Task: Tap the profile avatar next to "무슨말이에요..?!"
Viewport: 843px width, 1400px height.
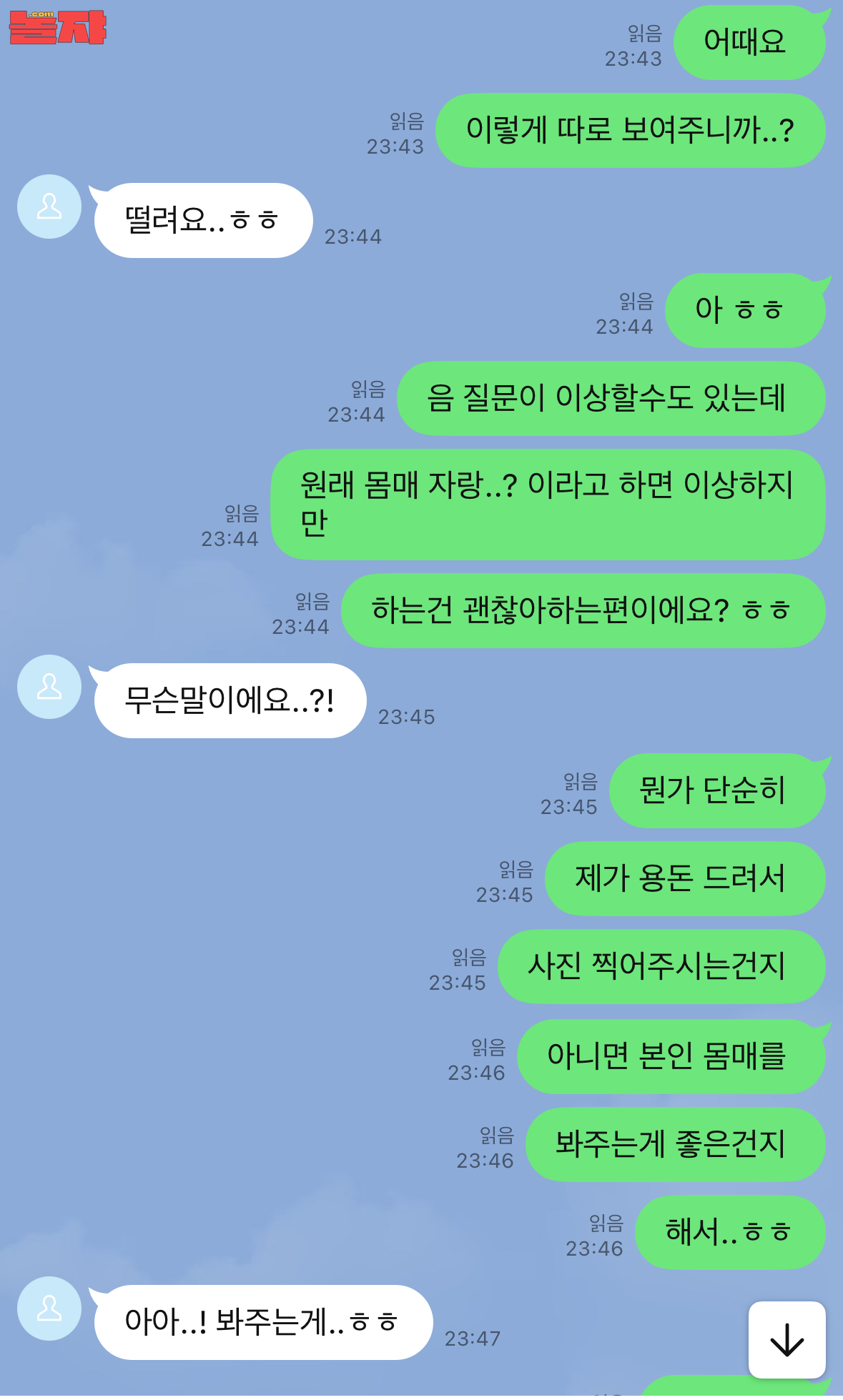Action: click(x=49, y=687)
